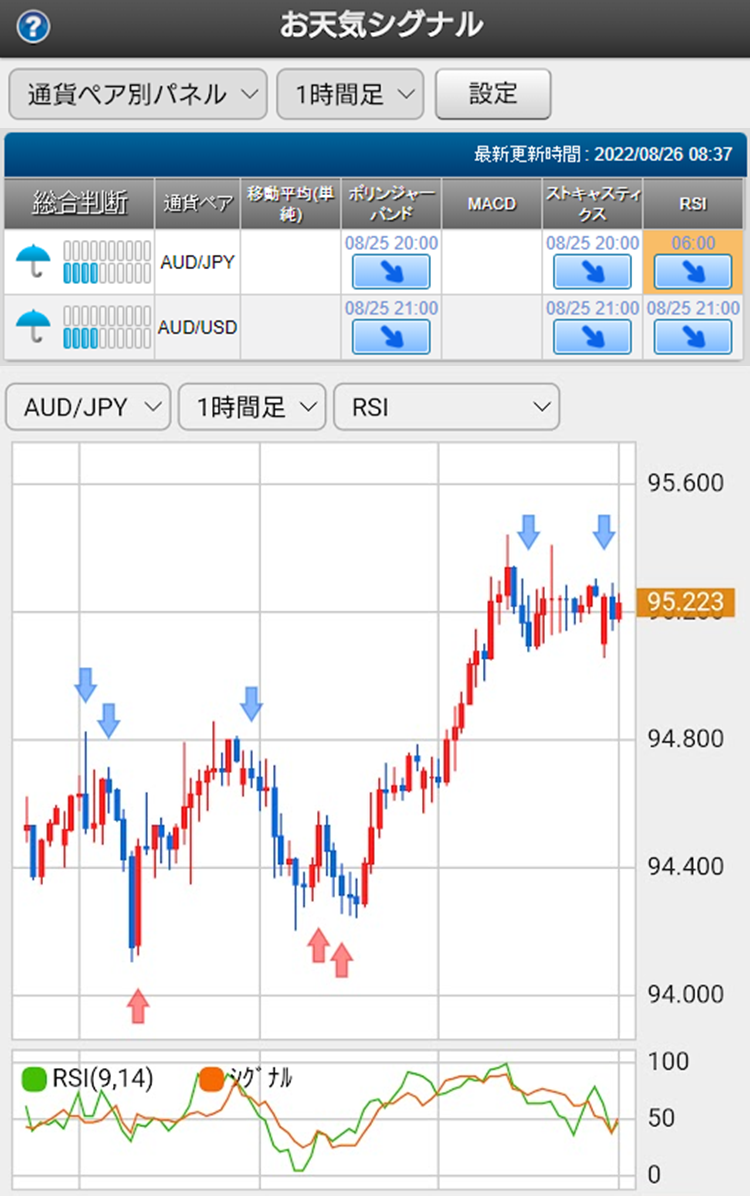Select AUD/JPY stochastics signal button
Screen dimensions: 750x1196
(x=592, y=271)
